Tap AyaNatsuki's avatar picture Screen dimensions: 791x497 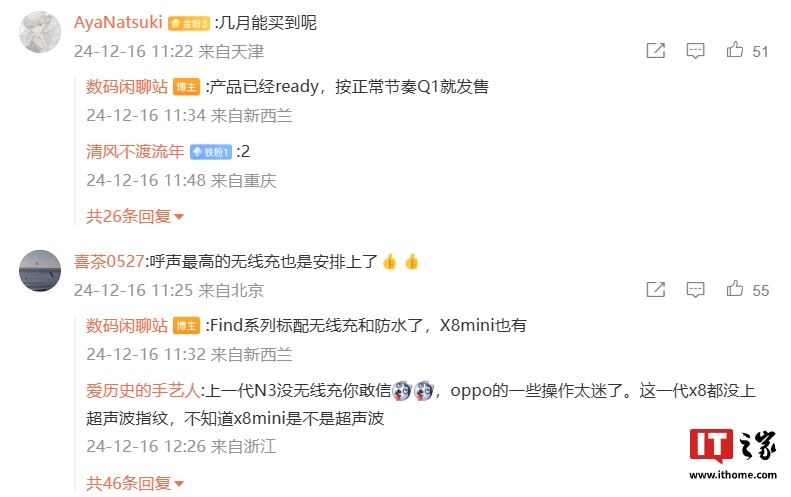click(x=40, y=32)
